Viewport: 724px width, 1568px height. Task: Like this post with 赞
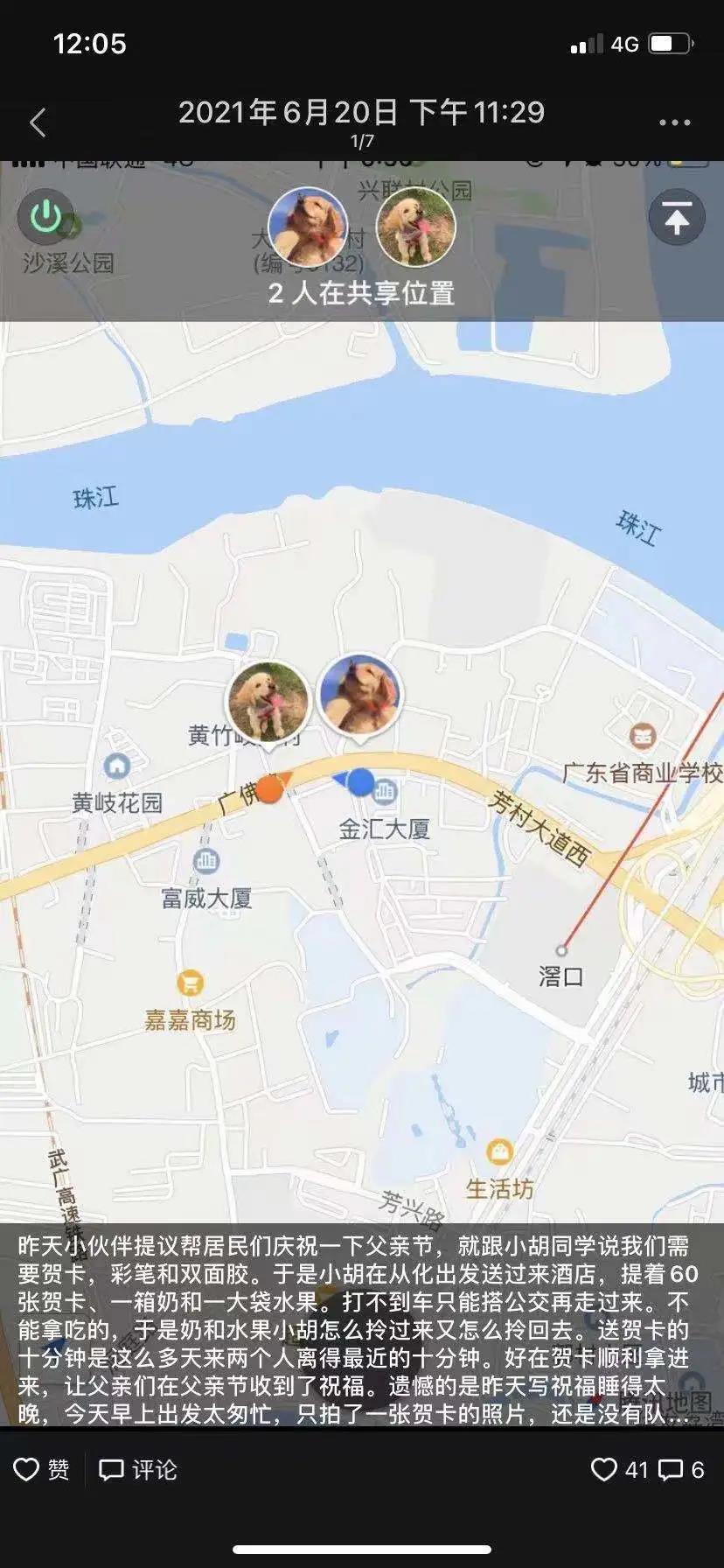[x=41, y=1469]
